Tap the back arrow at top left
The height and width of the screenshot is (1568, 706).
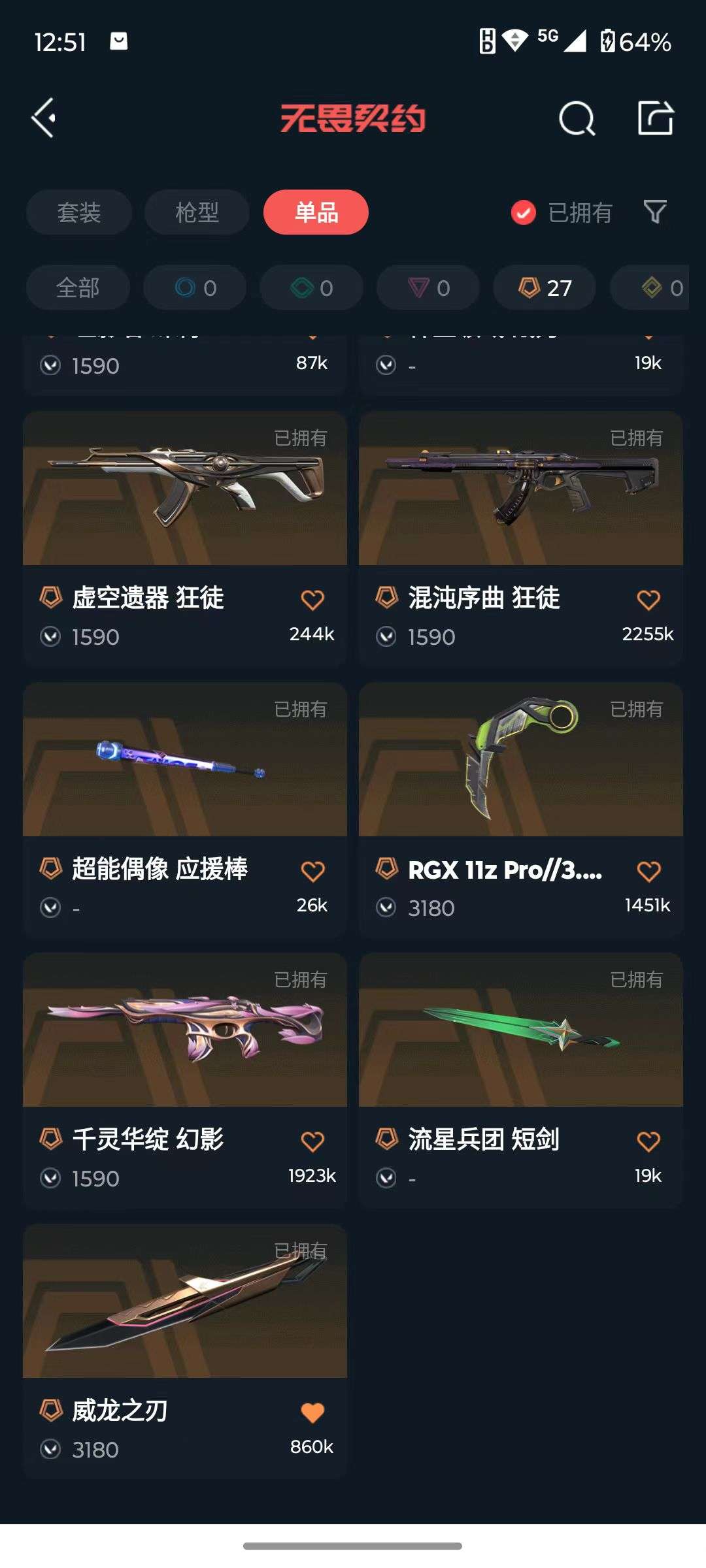pyautogui.click(x=43, y=118)
